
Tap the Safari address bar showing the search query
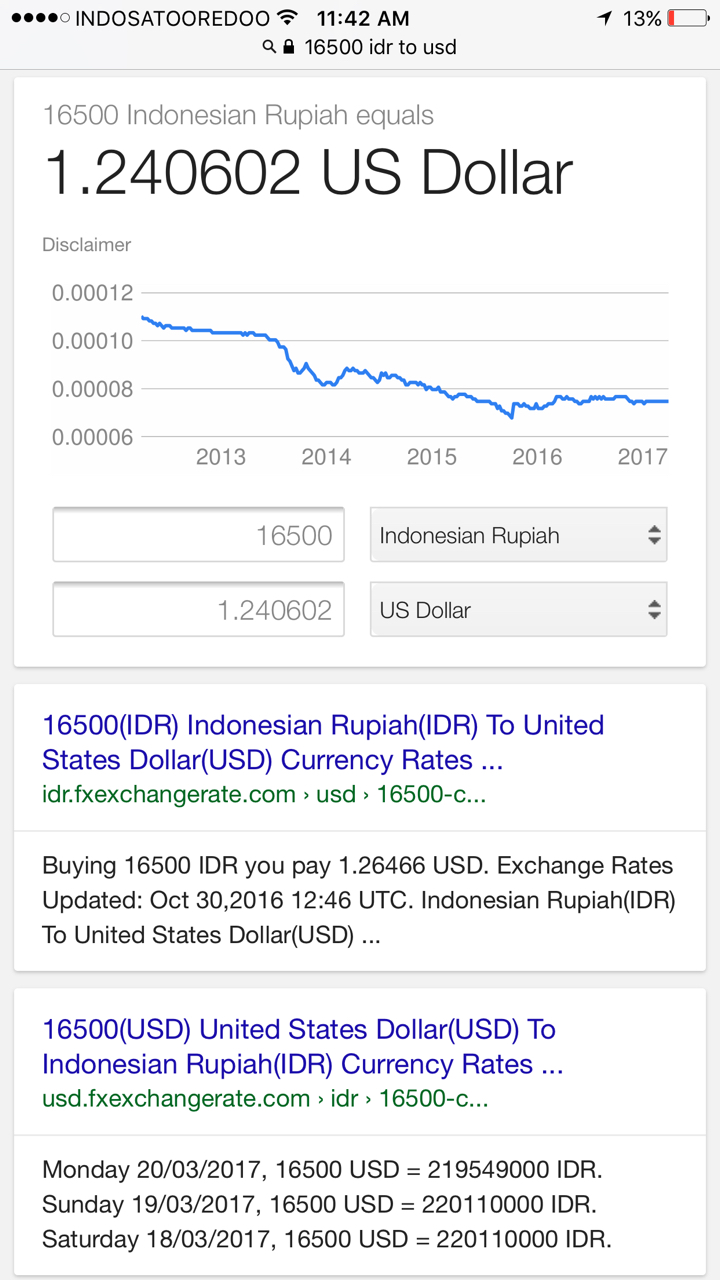(360, 47)
